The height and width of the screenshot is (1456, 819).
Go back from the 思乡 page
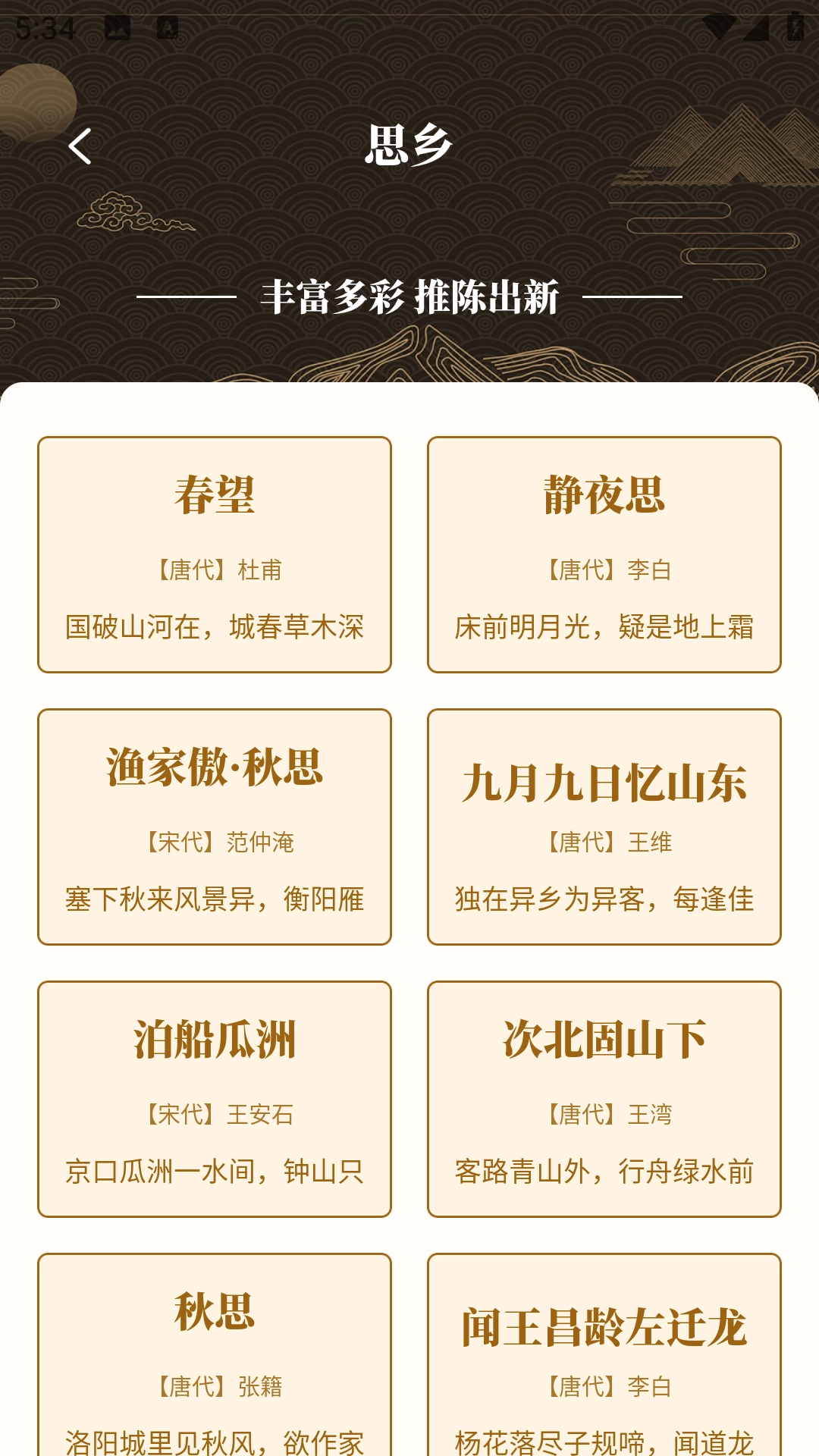(x=80, y=146)
